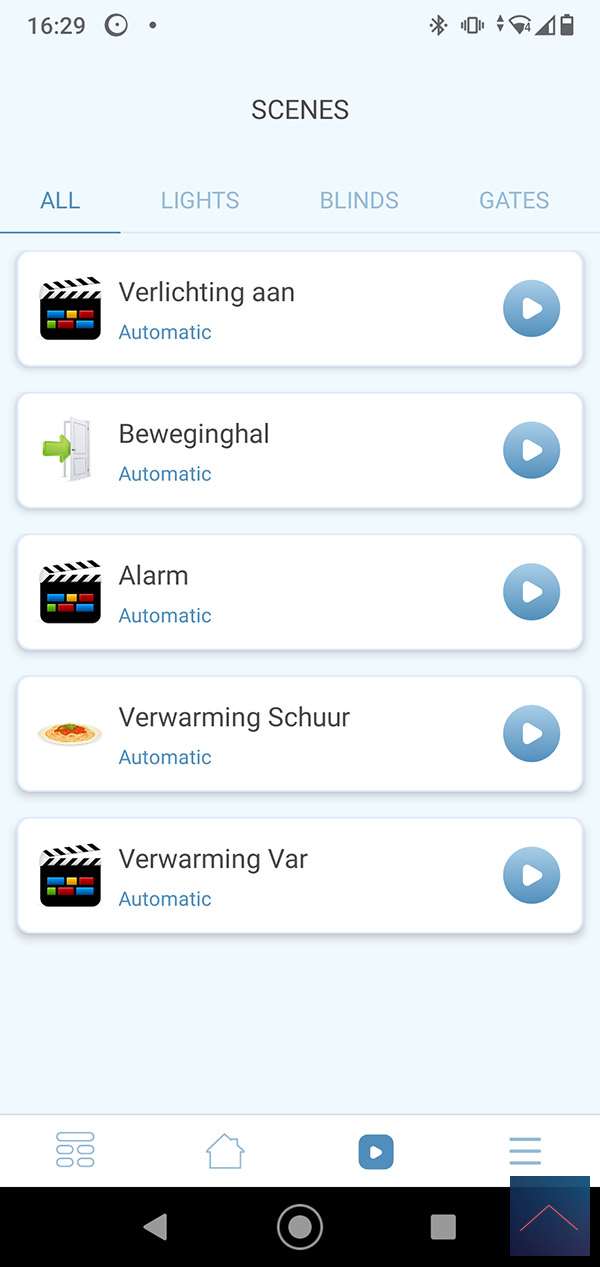
Task: Open the Verwarming Schuur scene card
Action: click(x=260, y=734)
